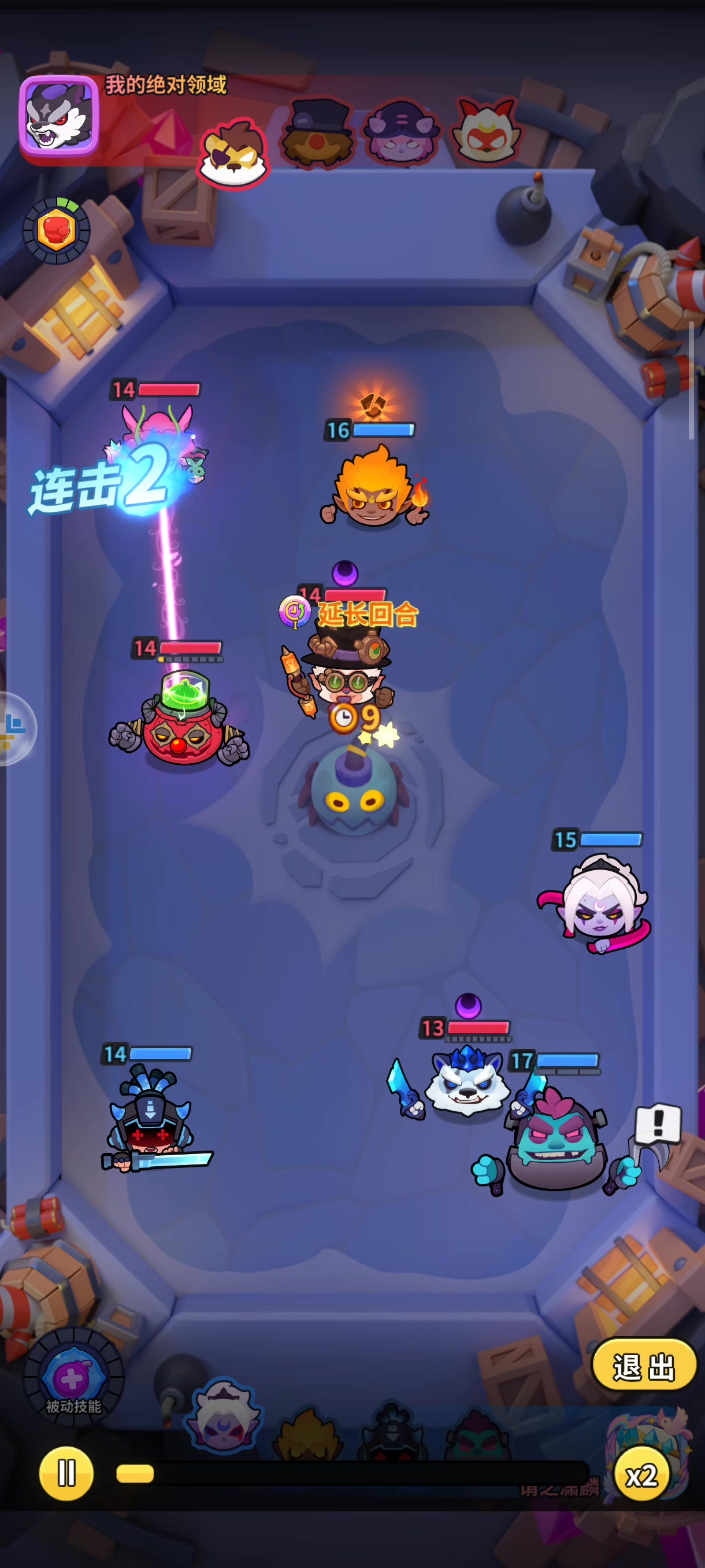The width and height of the screenshot is (705, 1568).
Task: Tap the yellow 退出 exit button
Action: tap(644, 1367)
